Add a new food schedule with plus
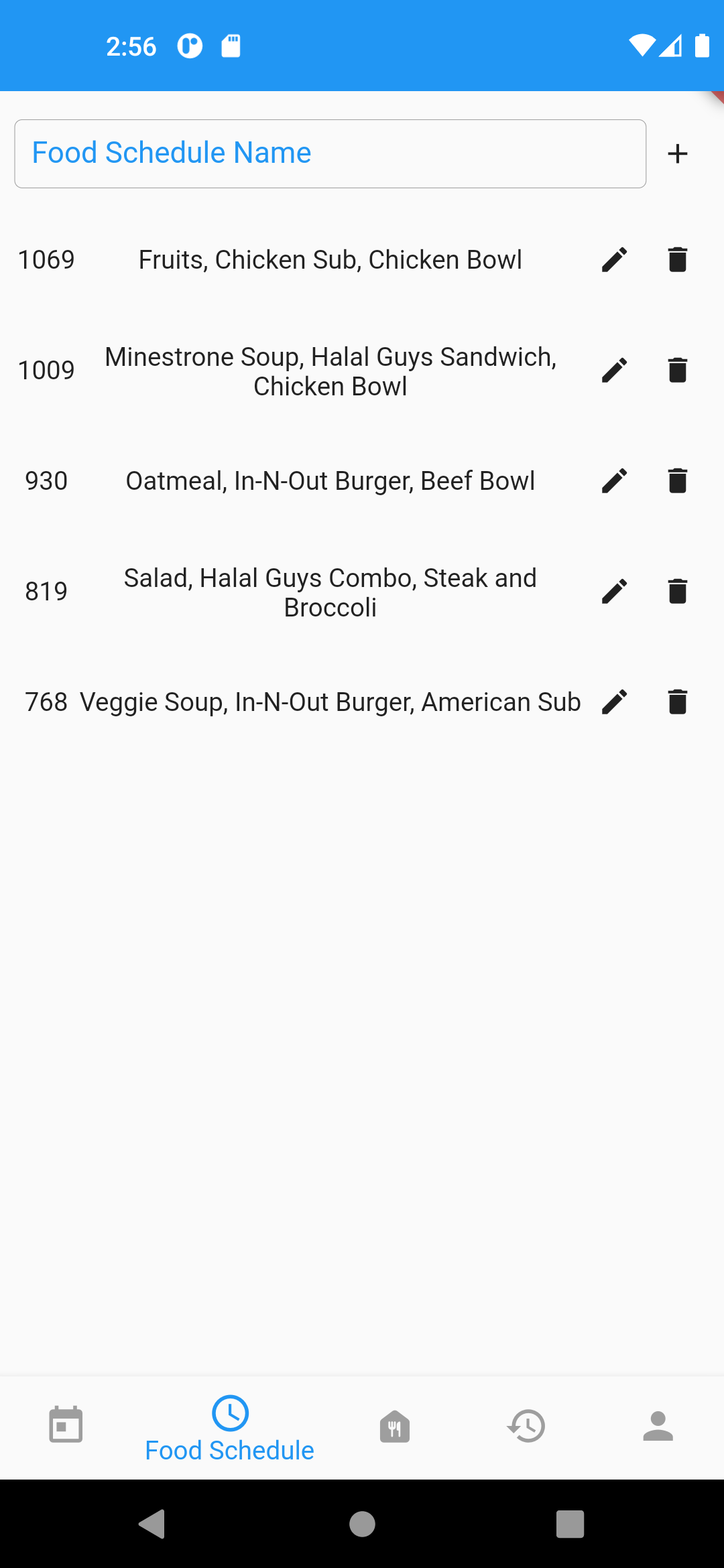The image size is (724, 1568). point(678,153)
